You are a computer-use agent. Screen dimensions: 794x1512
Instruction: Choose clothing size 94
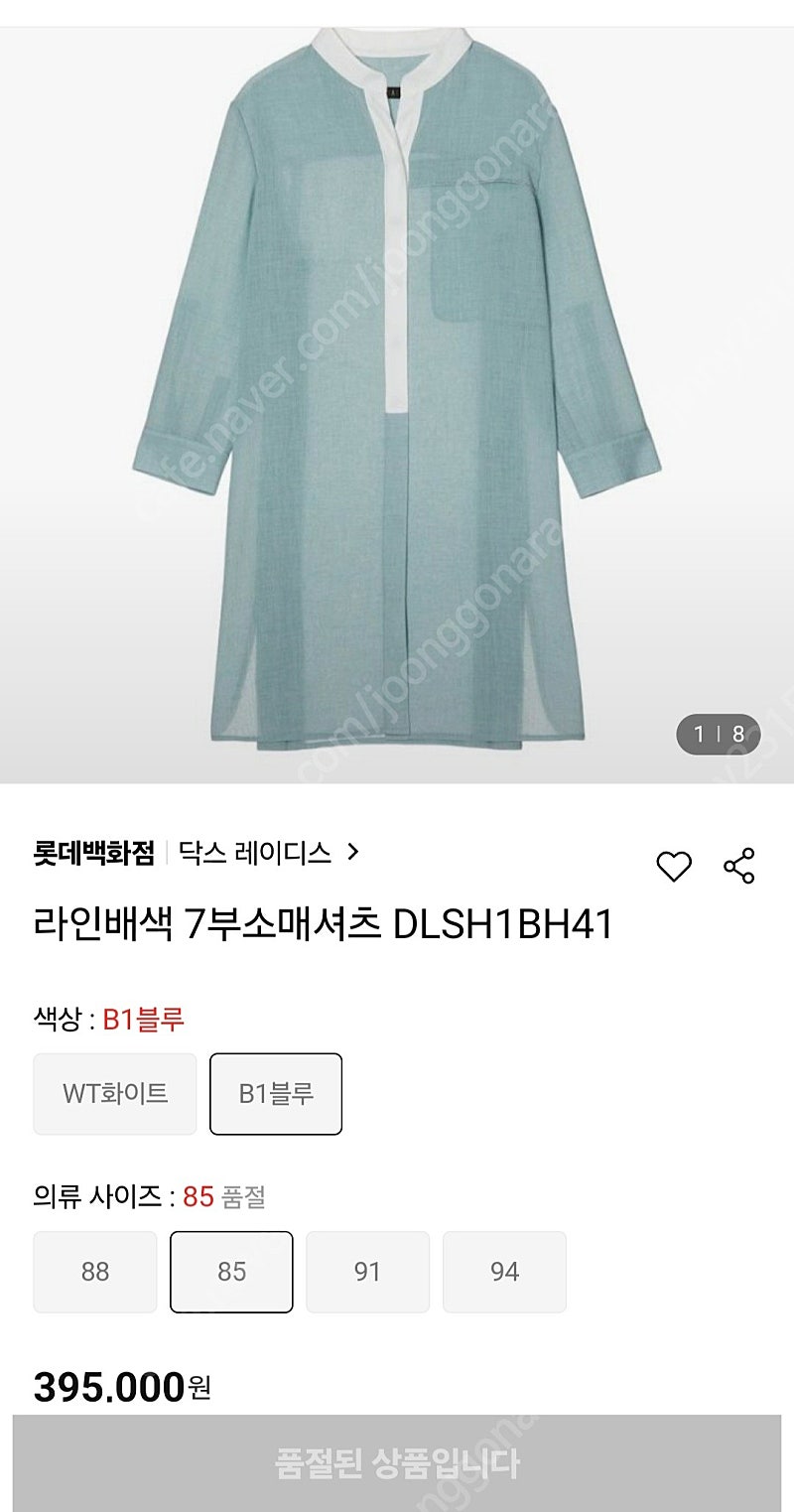click(504, 1272)
